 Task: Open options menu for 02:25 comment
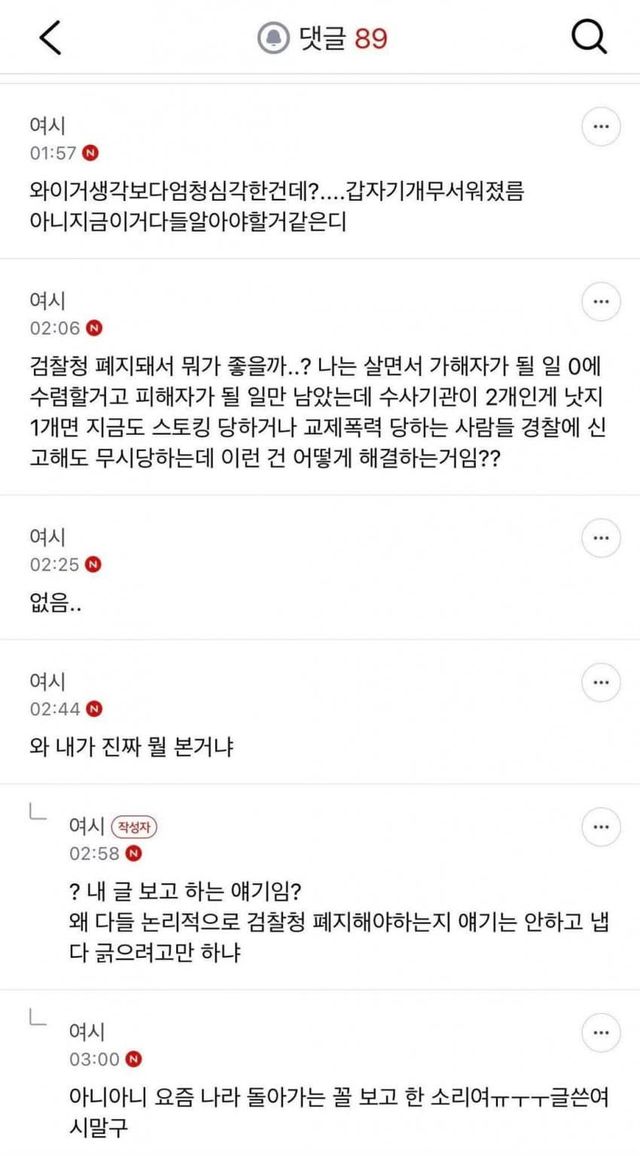pyautogui.click(x=601, y=538)
